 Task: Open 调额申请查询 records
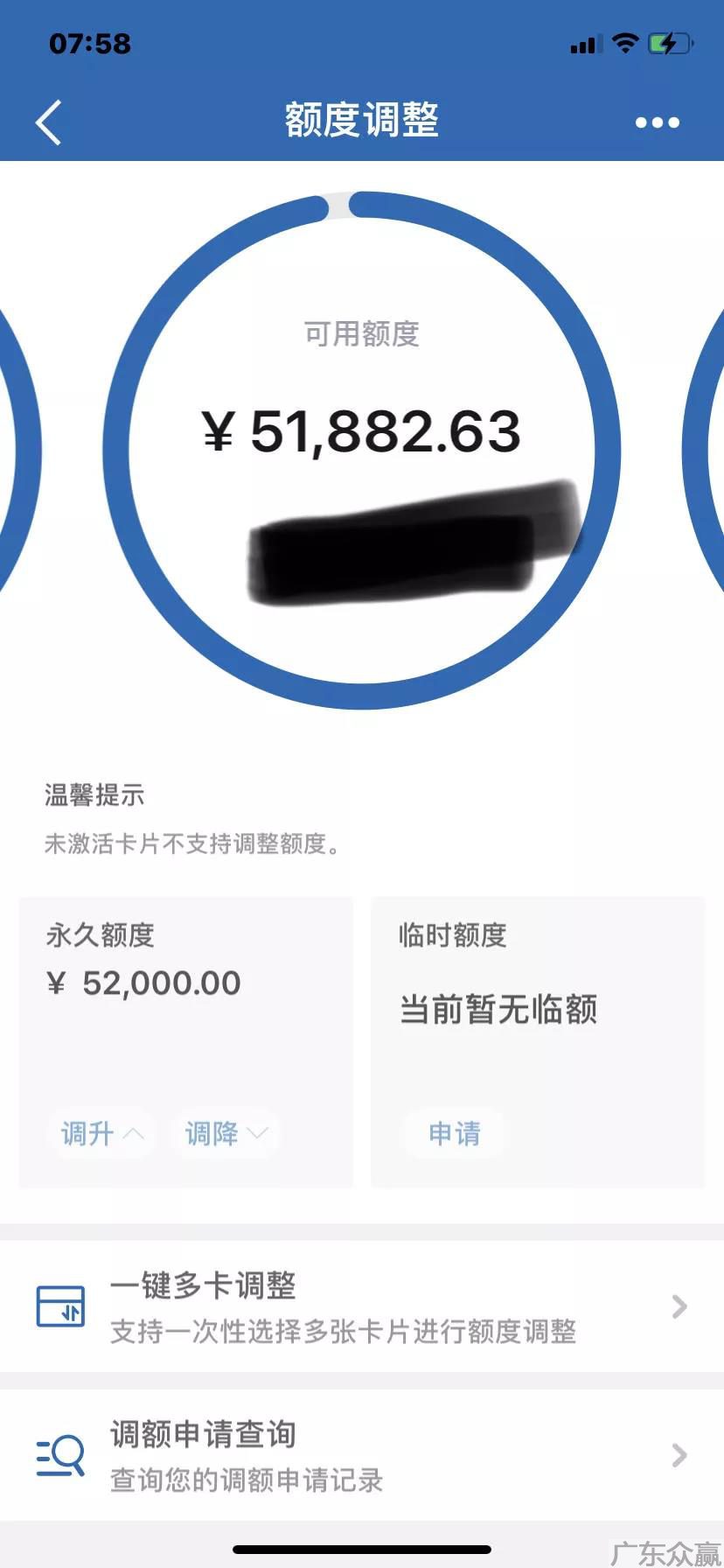click(362, 1456)
